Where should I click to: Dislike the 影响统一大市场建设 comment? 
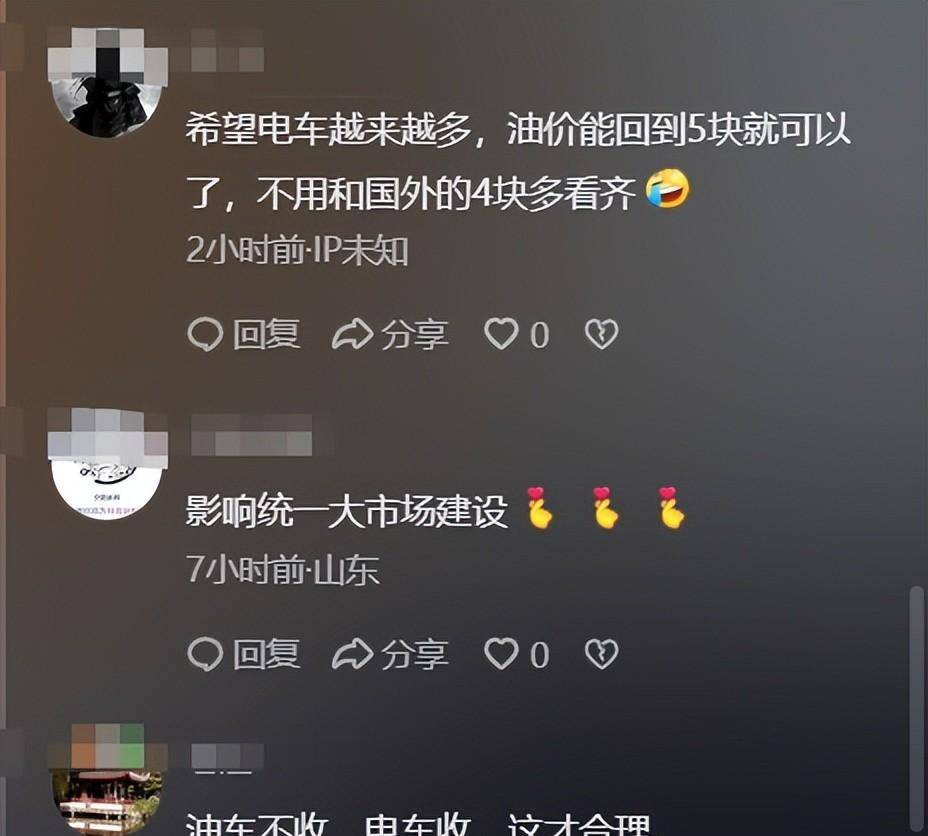tap(601, 654)
